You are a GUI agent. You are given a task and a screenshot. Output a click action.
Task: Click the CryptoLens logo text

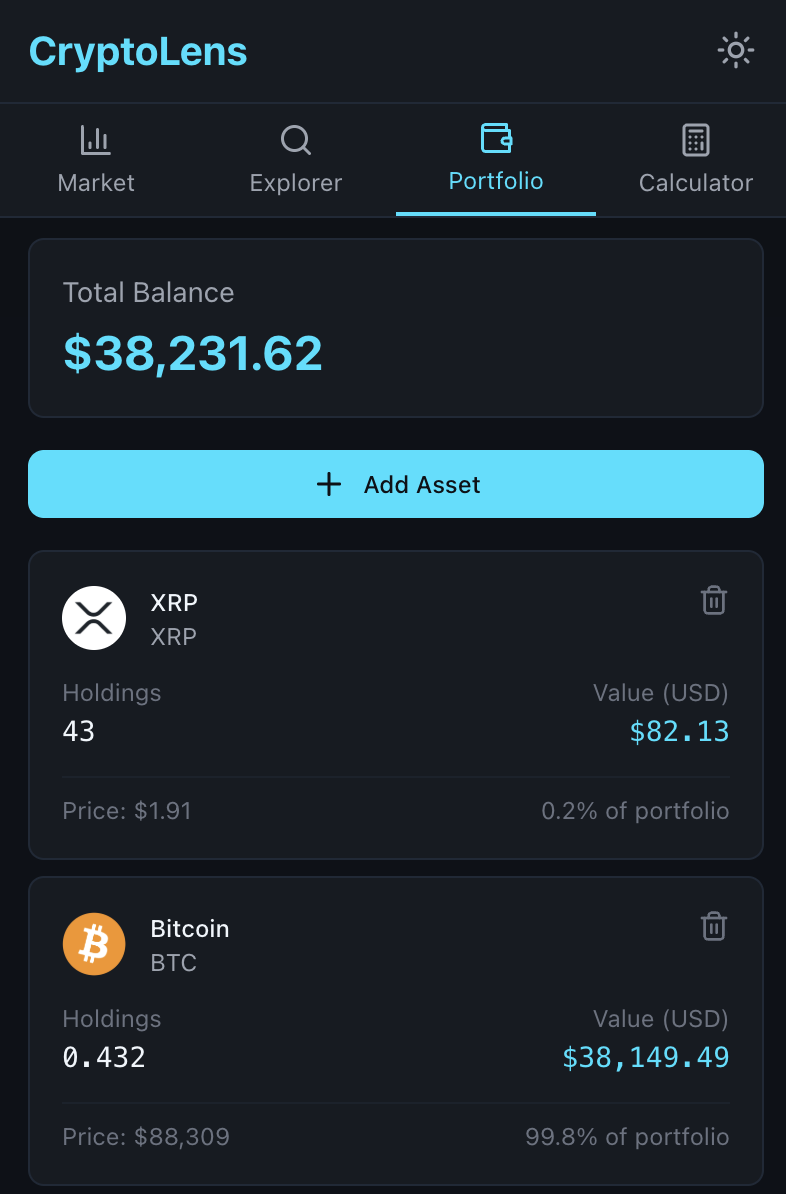138,51
